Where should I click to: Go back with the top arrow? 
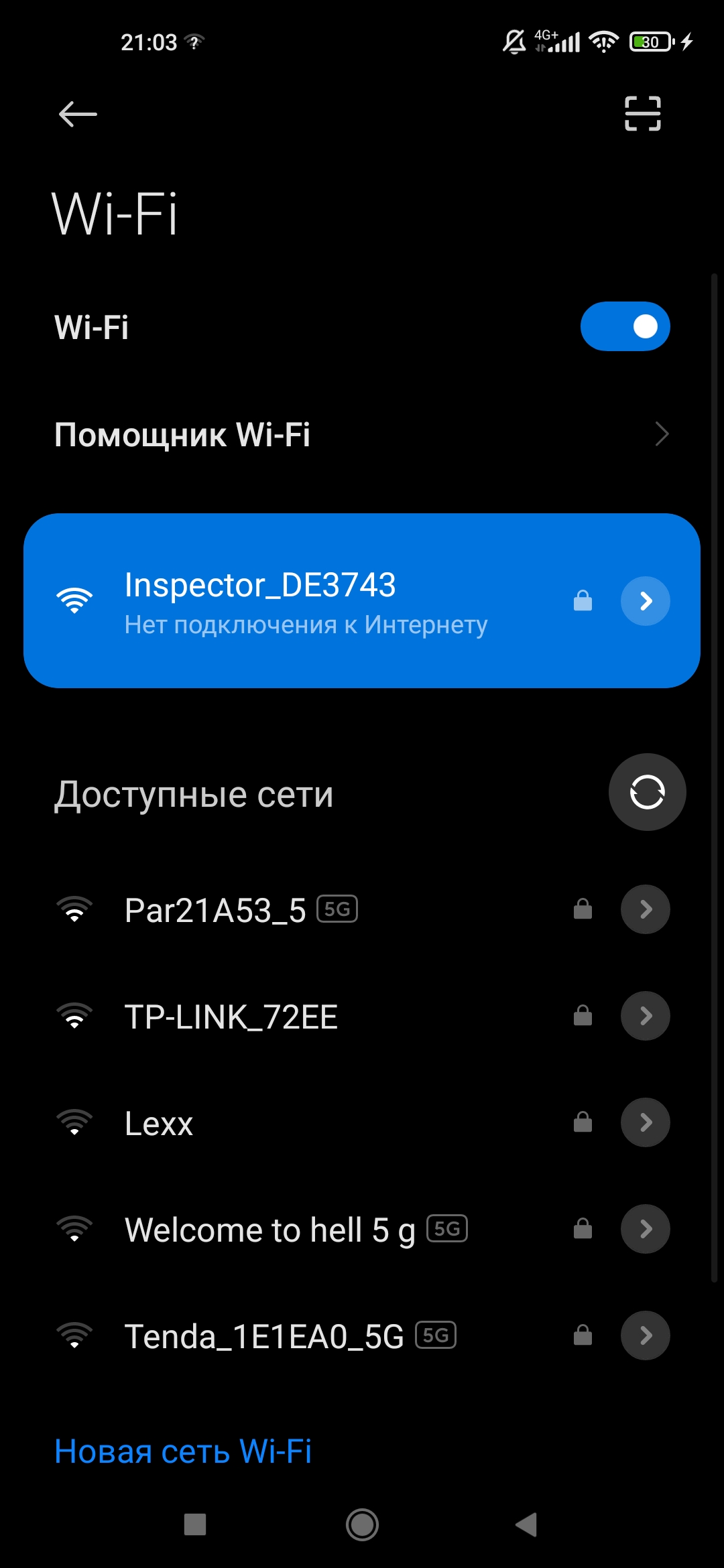pyautogui.click(x=78, y=114)
